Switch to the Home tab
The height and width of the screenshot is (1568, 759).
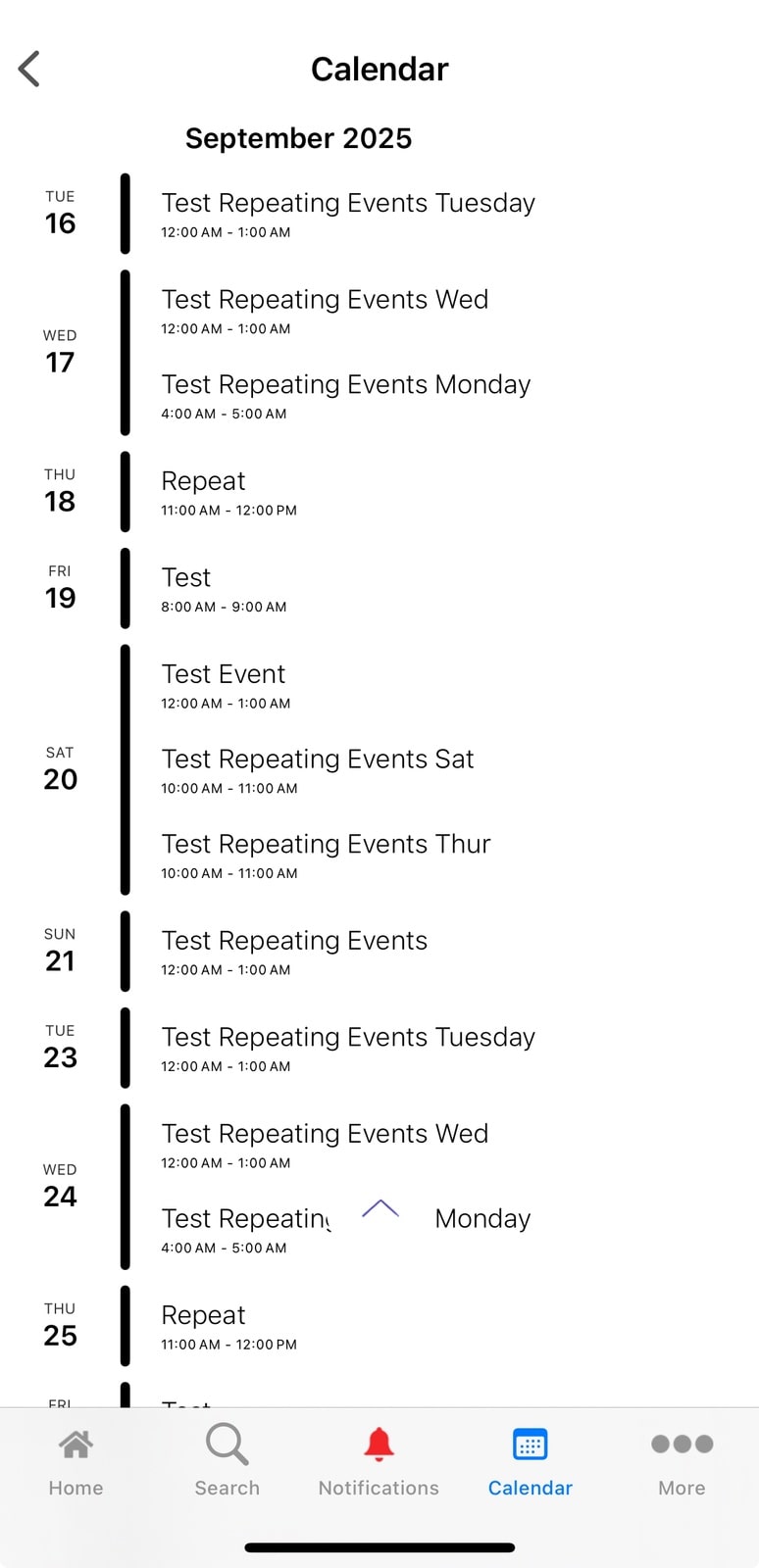click(76, 1461)
